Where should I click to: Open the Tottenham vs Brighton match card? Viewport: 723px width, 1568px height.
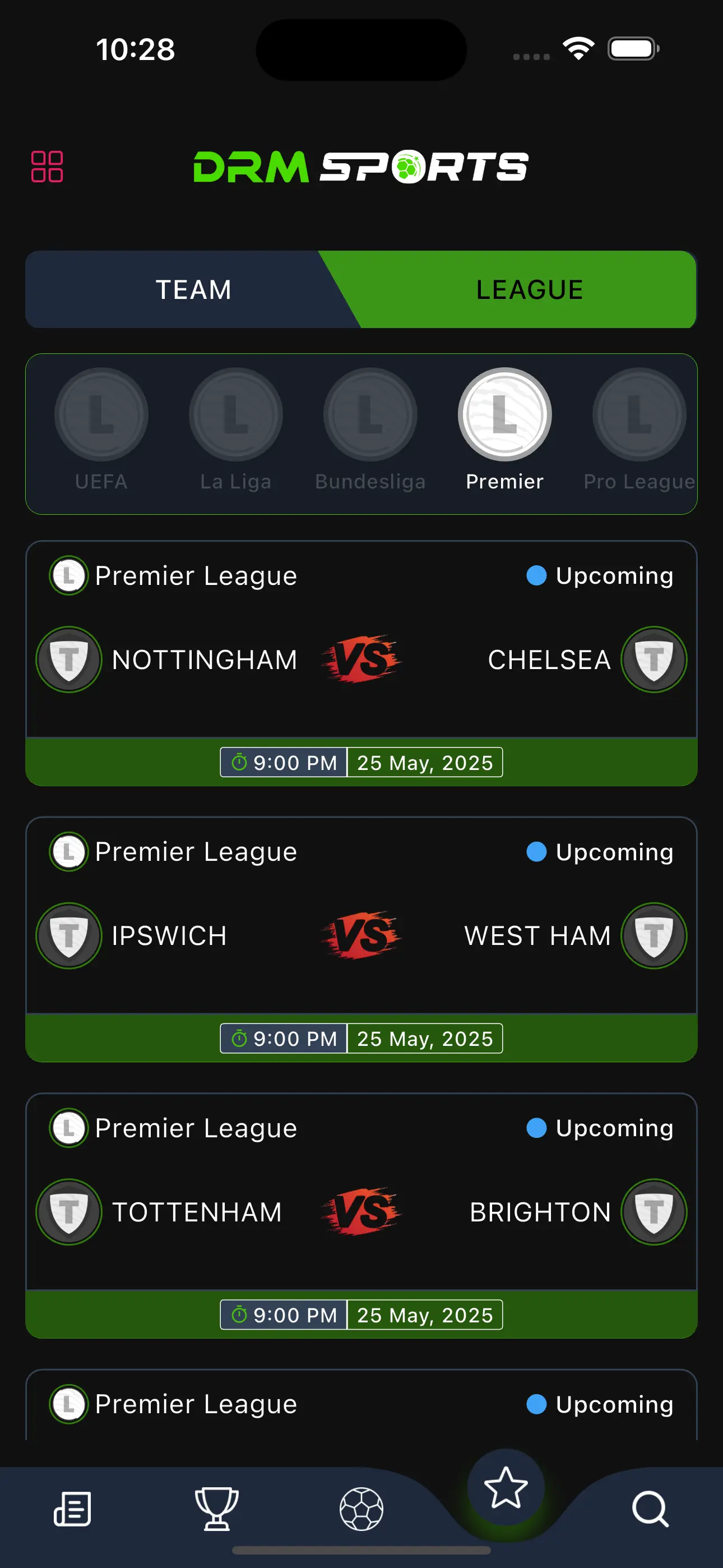(x=361, y=1211)
